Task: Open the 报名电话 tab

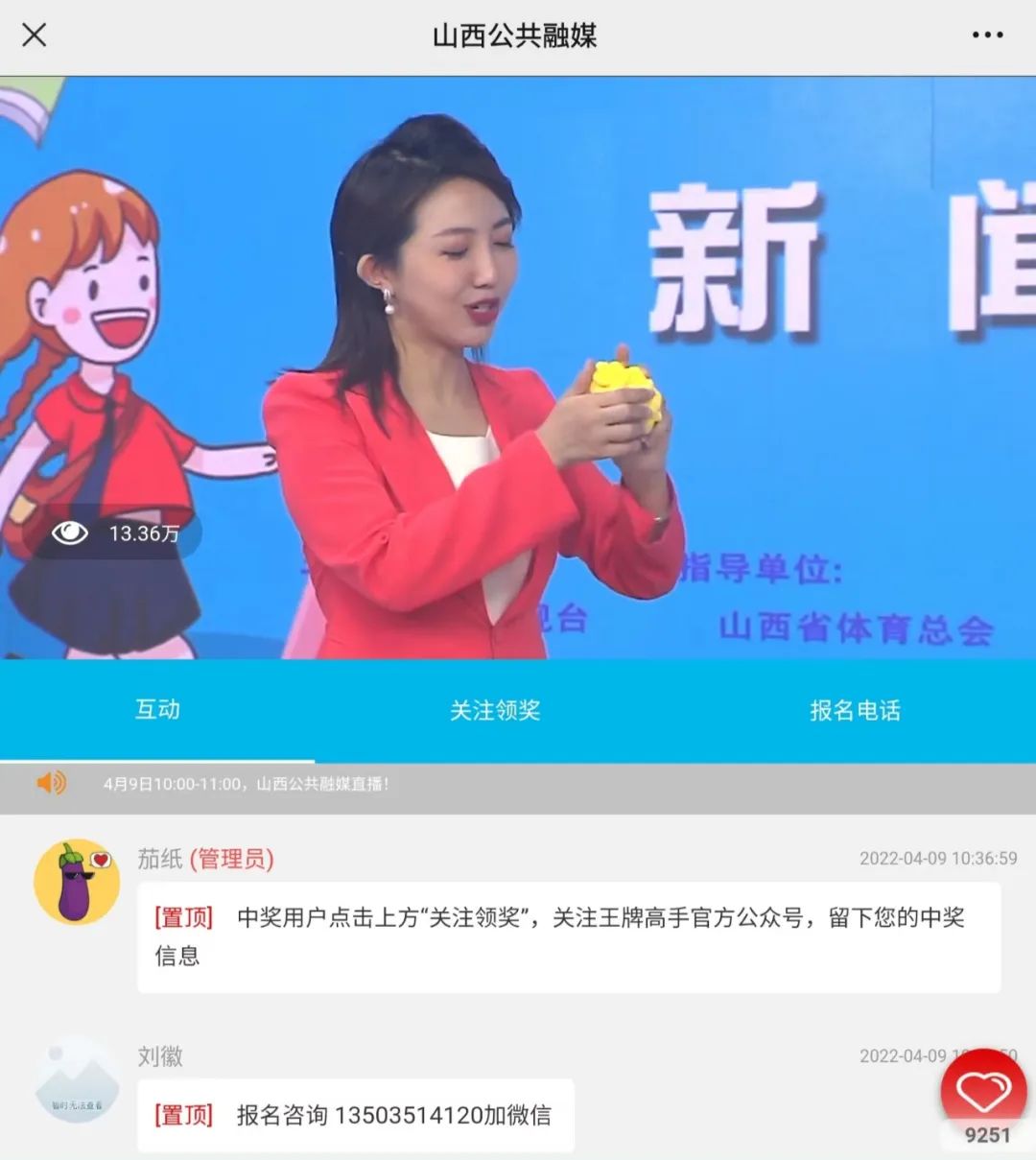Action: pyautogui.click(x=855, y=710)
